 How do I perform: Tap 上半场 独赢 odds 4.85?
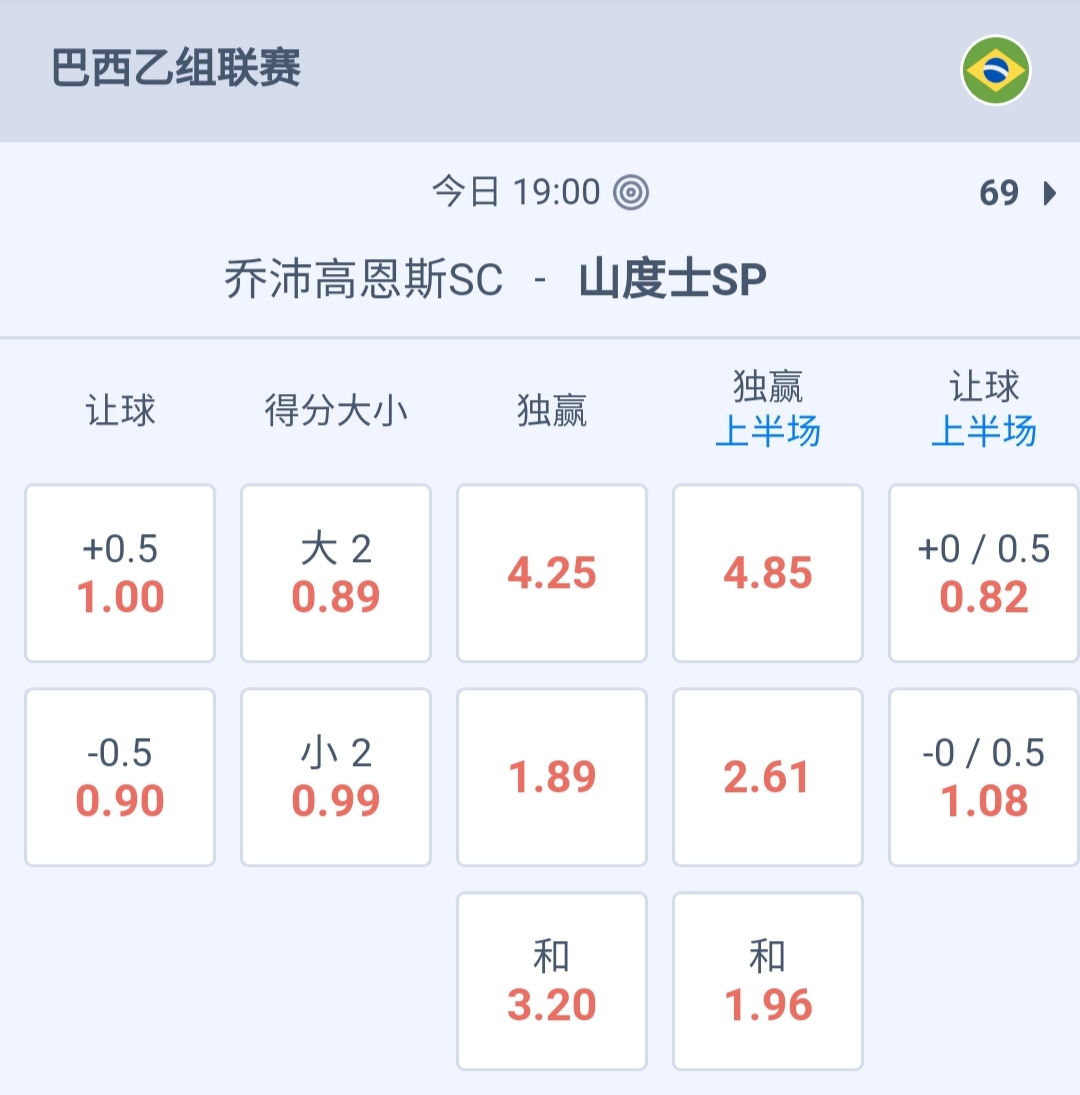(x=768, y=573)
